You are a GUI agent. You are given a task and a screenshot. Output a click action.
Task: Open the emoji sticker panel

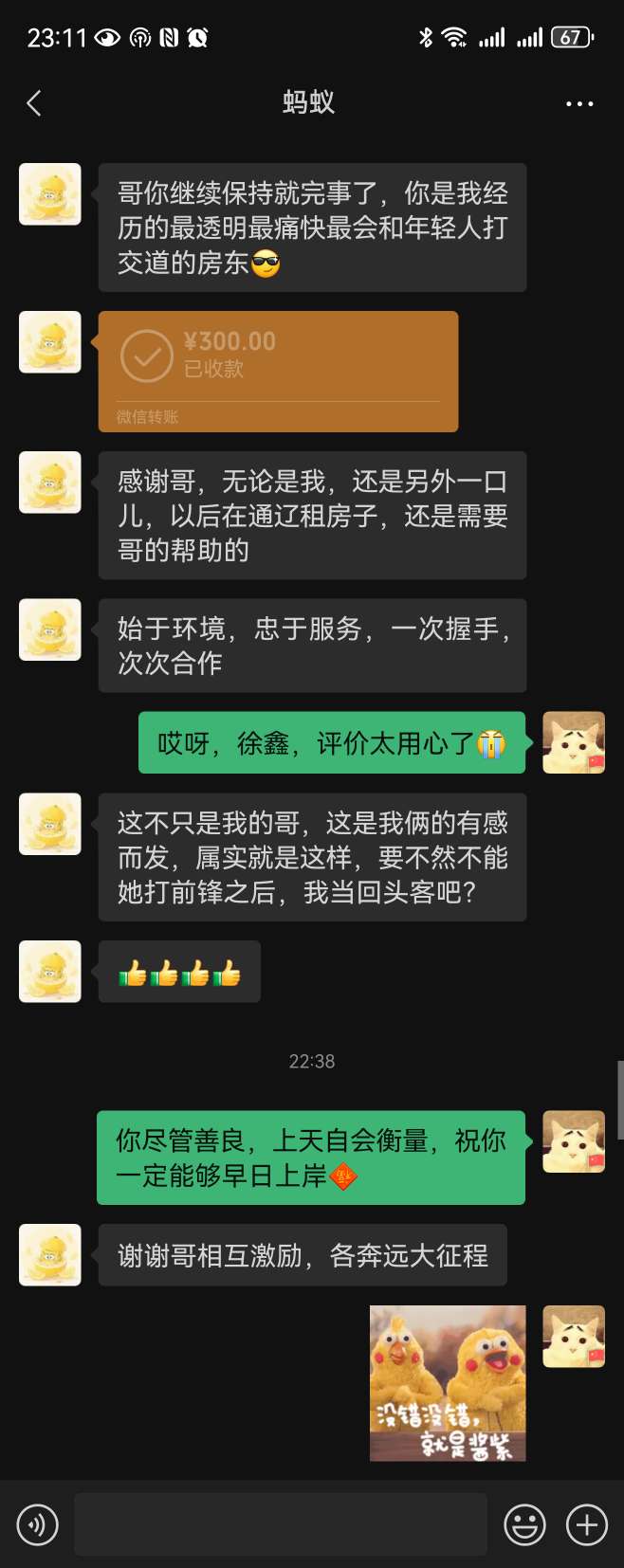(x=524, y=1524)
